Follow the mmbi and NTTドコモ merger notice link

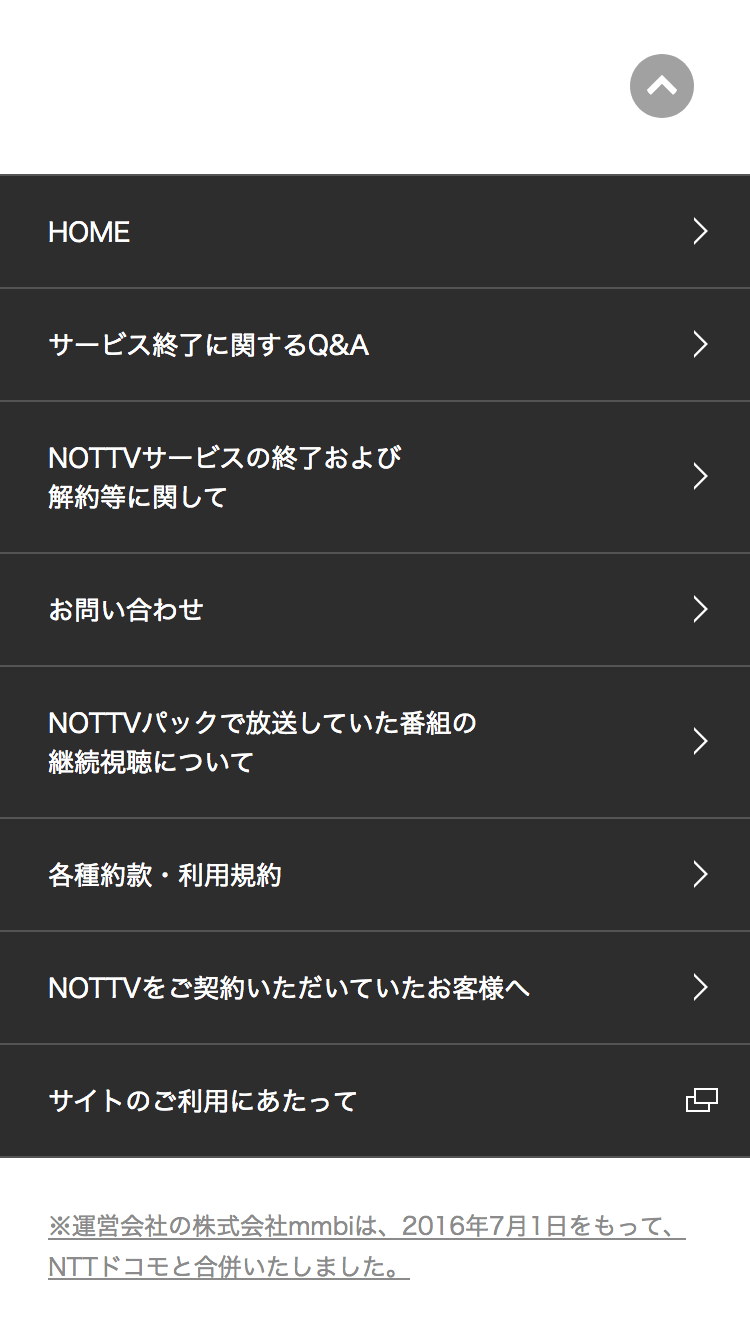(366, 1227)
